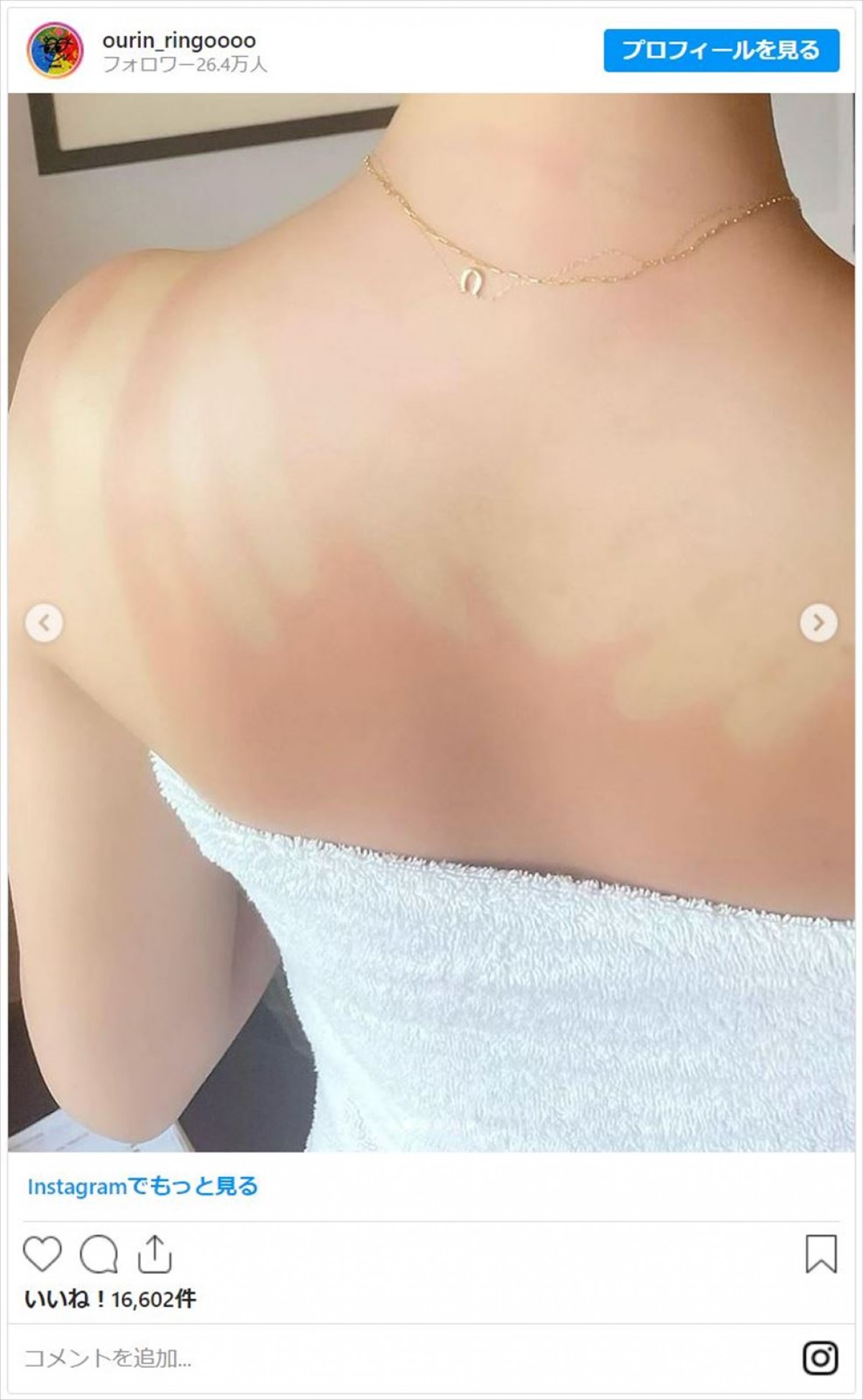Screen dimensions: 863x1400
Task: Go to the previous photo
Action: (45, 622)
